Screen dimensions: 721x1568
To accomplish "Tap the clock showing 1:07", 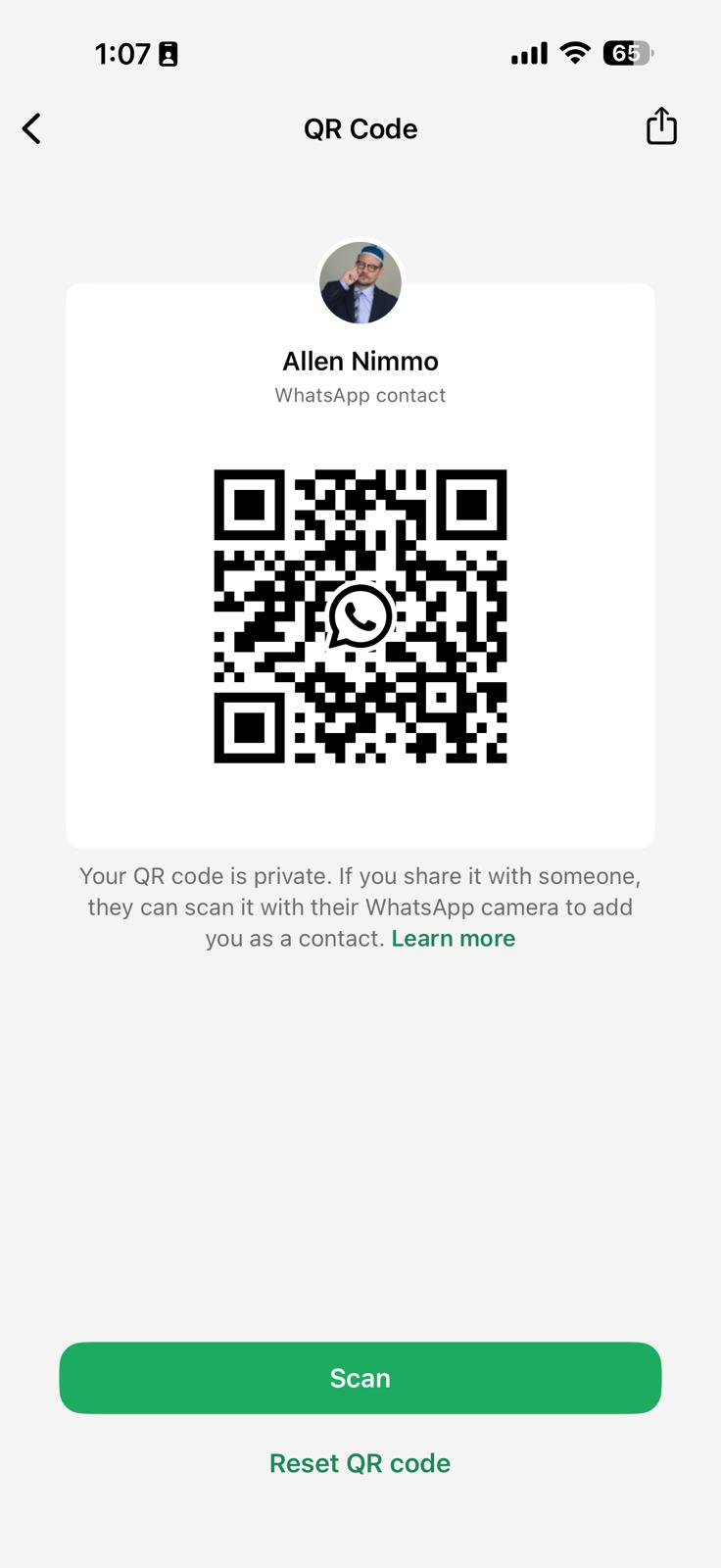I will pyautogui.click(x=121, y=54).
